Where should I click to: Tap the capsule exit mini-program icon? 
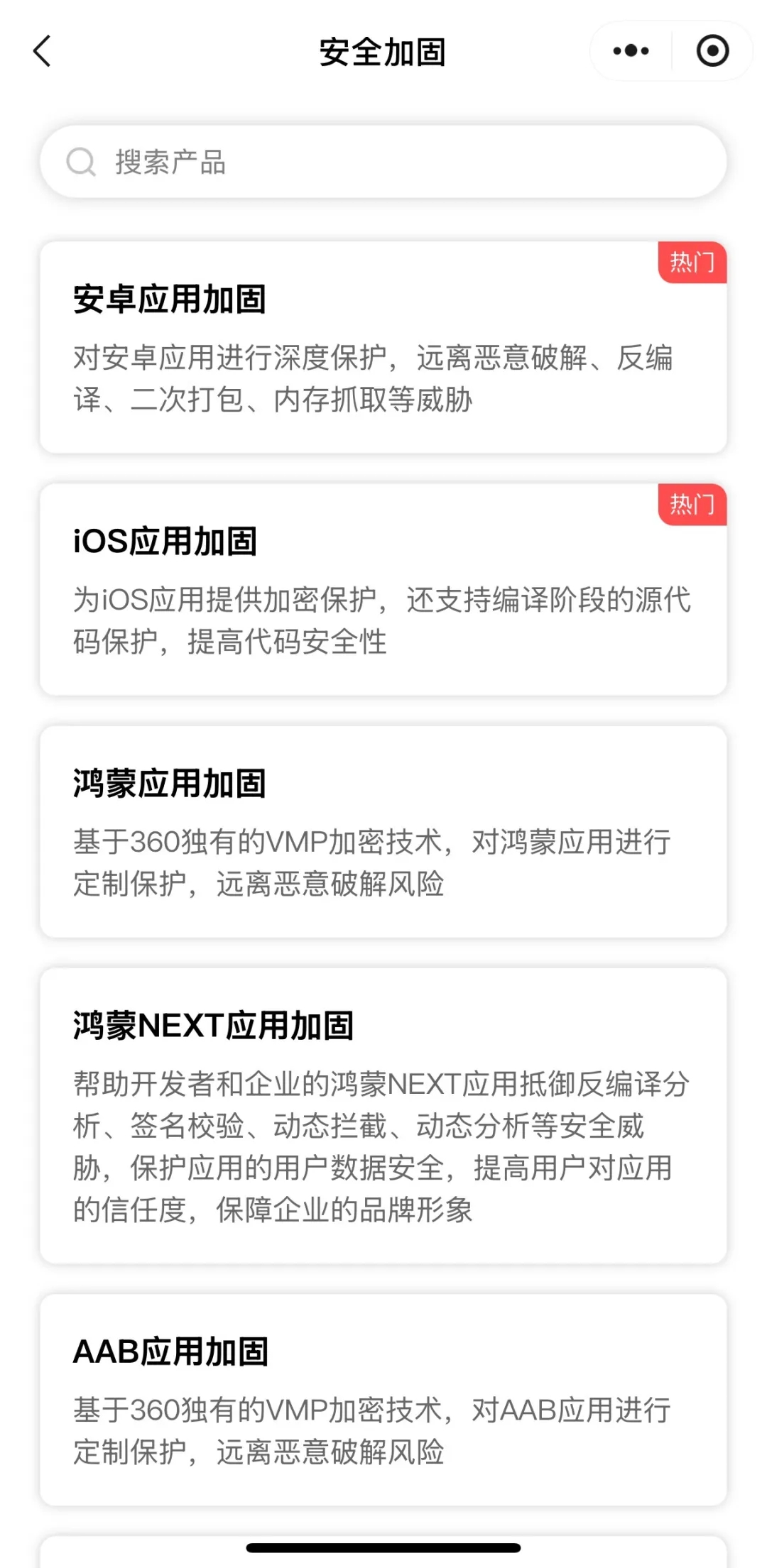click(x=712, y=50)
